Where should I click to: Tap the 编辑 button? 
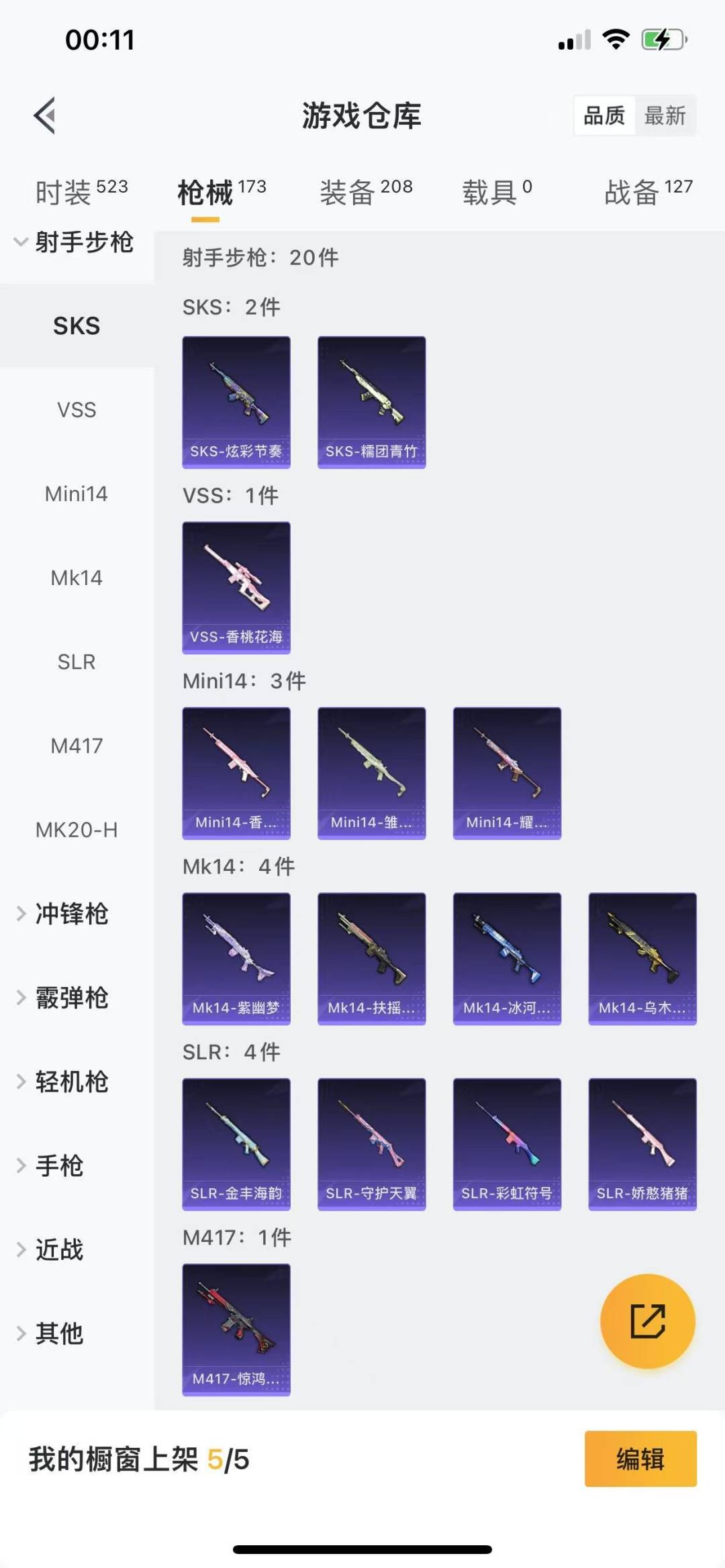(640, 1459)
